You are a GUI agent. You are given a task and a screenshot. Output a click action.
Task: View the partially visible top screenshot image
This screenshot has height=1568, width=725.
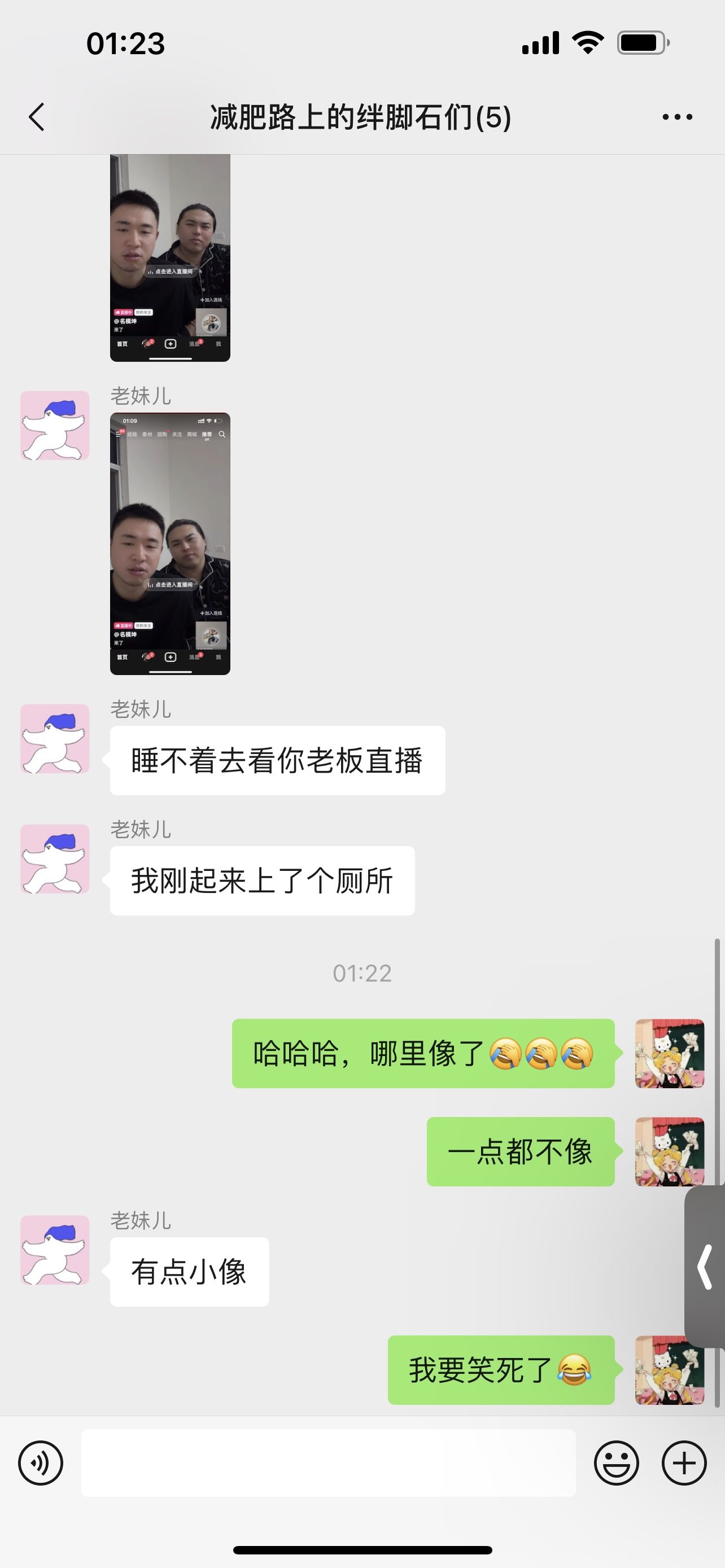pos(170,258)
